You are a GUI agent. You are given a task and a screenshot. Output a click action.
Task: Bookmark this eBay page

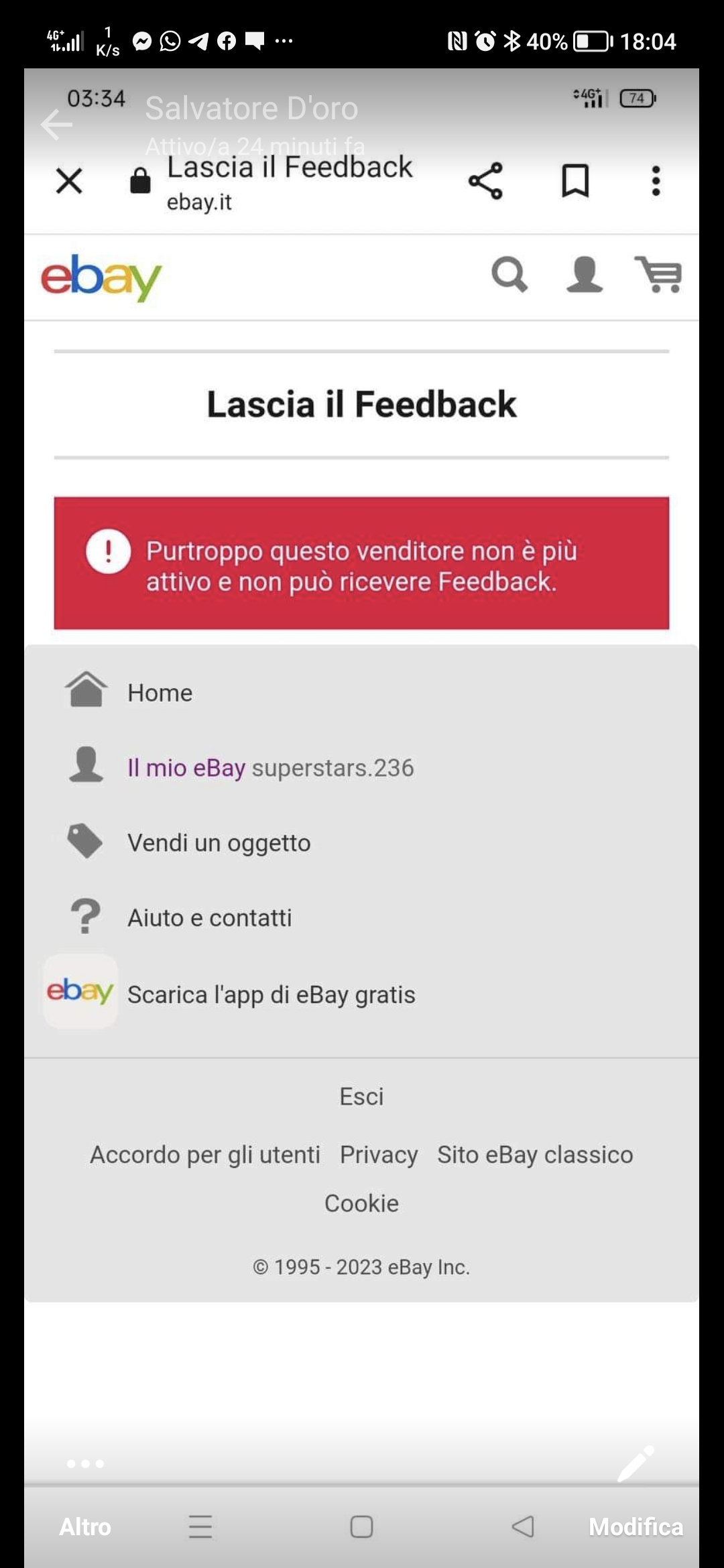(575, 181)
